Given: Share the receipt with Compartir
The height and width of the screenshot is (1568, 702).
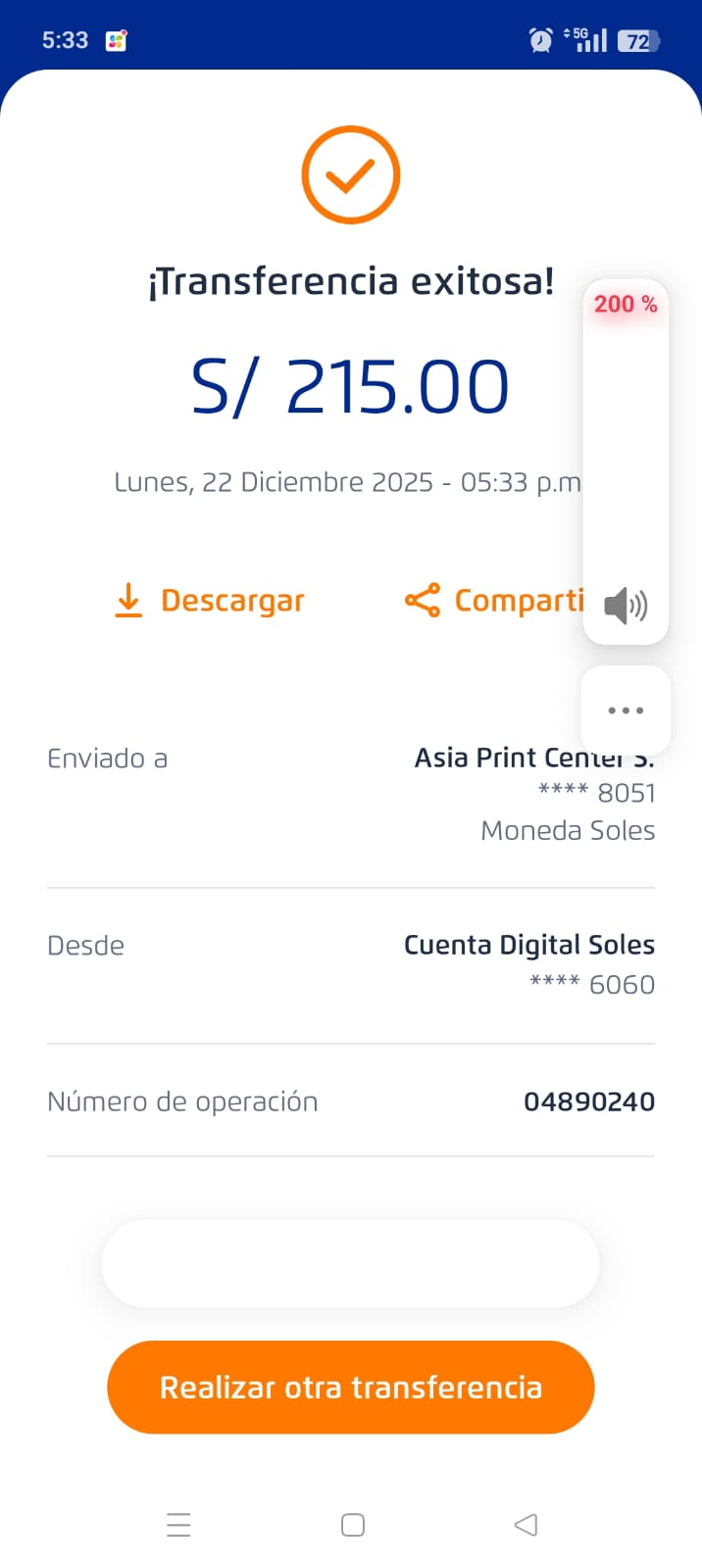Looking at the screenshot, I should (x=493, y=600).
